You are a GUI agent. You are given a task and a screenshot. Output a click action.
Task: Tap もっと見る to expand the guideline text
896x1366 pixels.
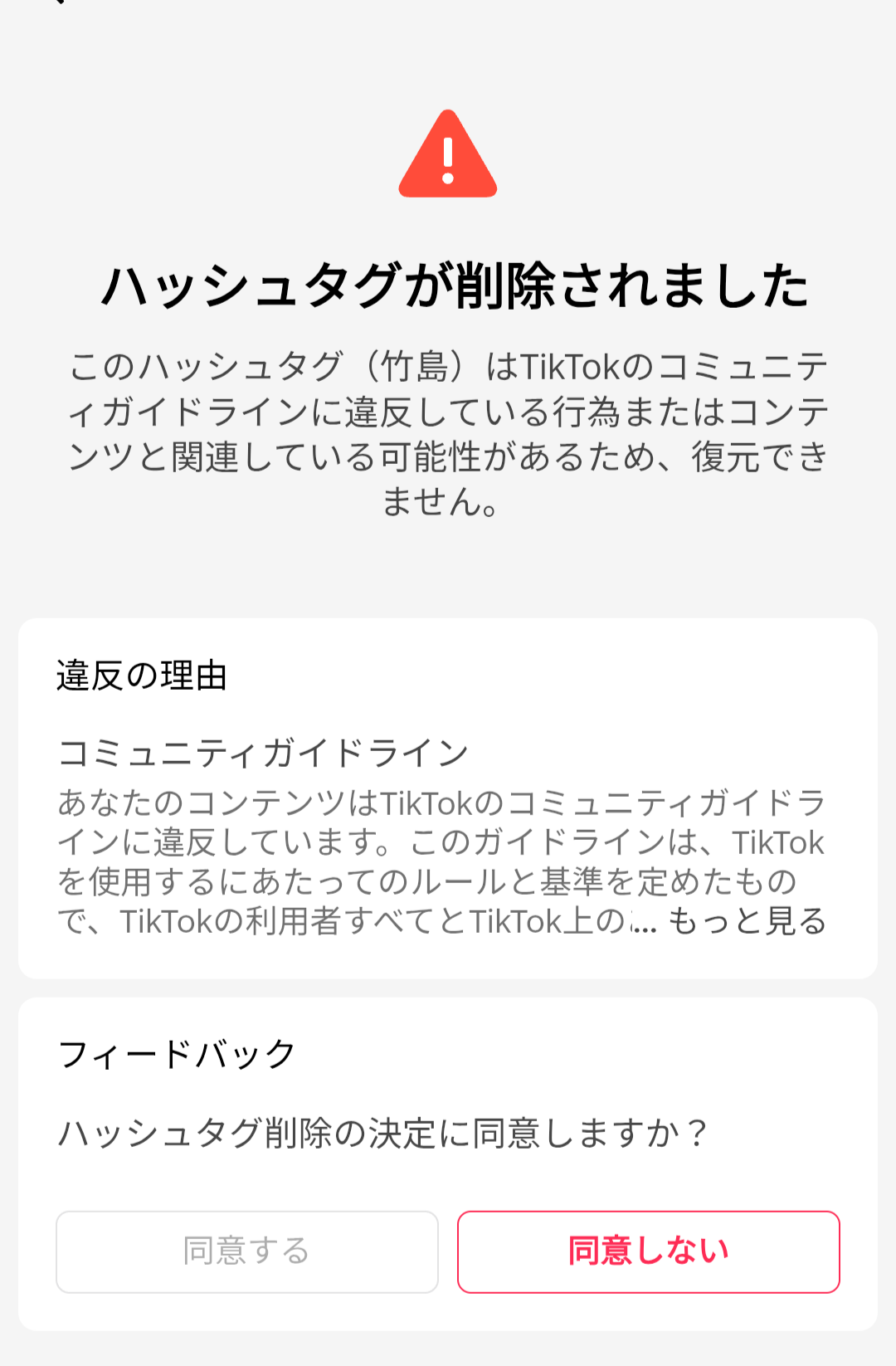(747, 921)
